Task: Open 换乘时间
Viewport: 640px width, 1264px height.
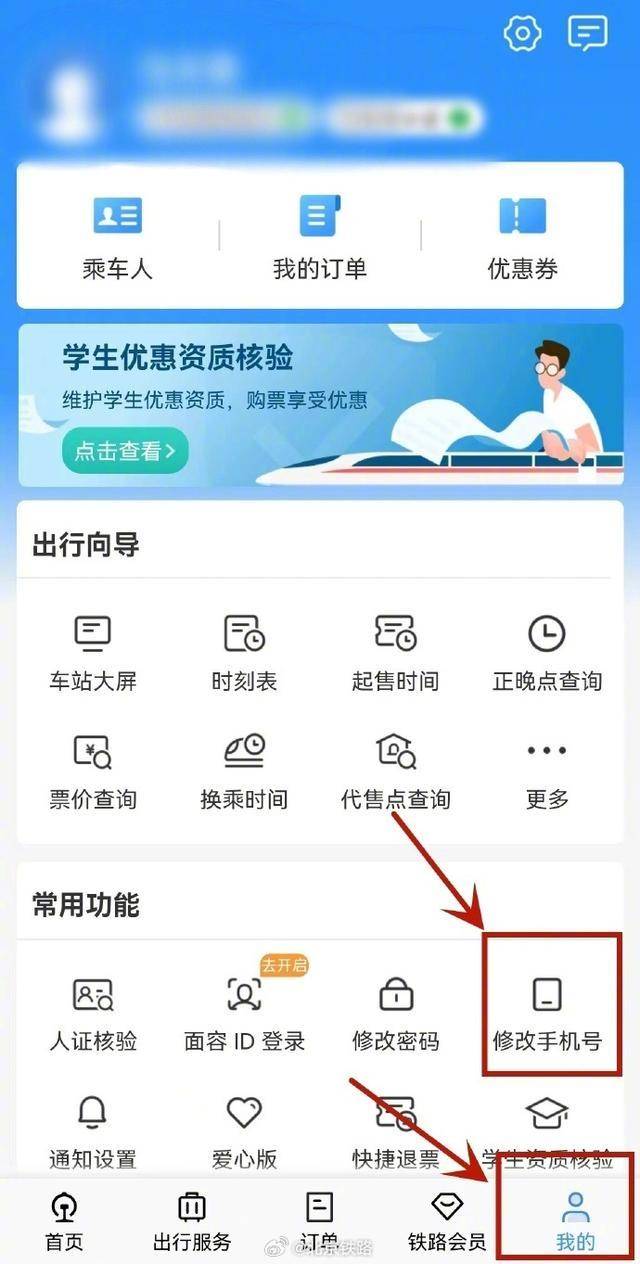Action: (244, 771)
